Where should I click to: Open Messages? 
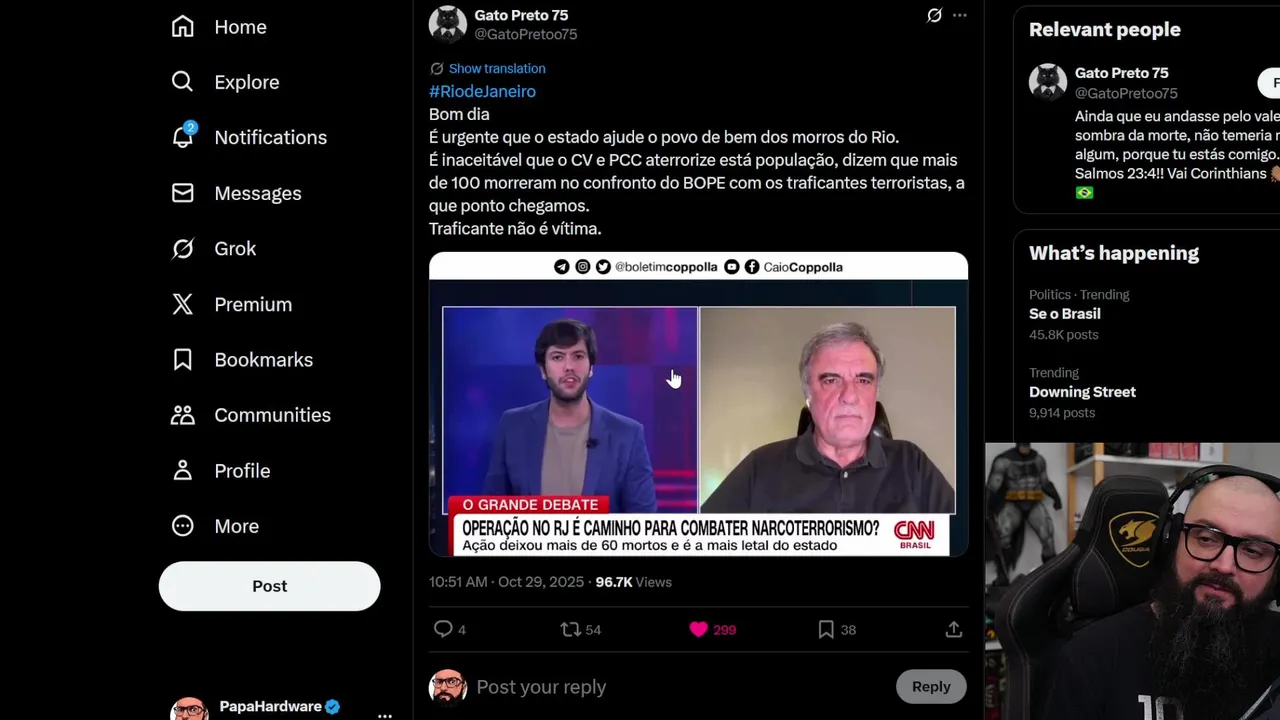point(236,193)
